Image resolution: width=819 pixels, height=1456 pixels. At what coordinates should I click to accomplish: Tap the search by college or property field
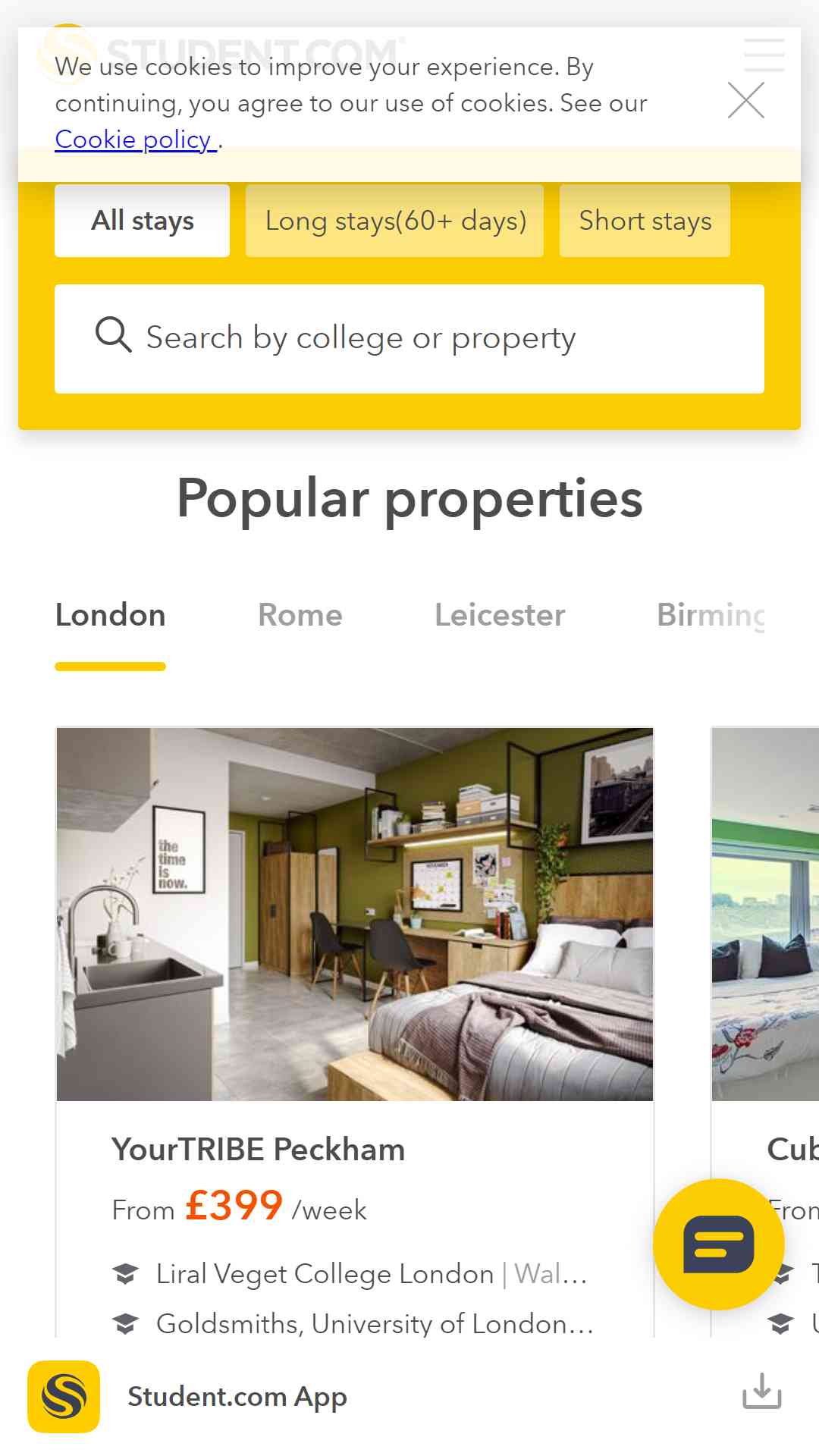click(x=409, y=338)
